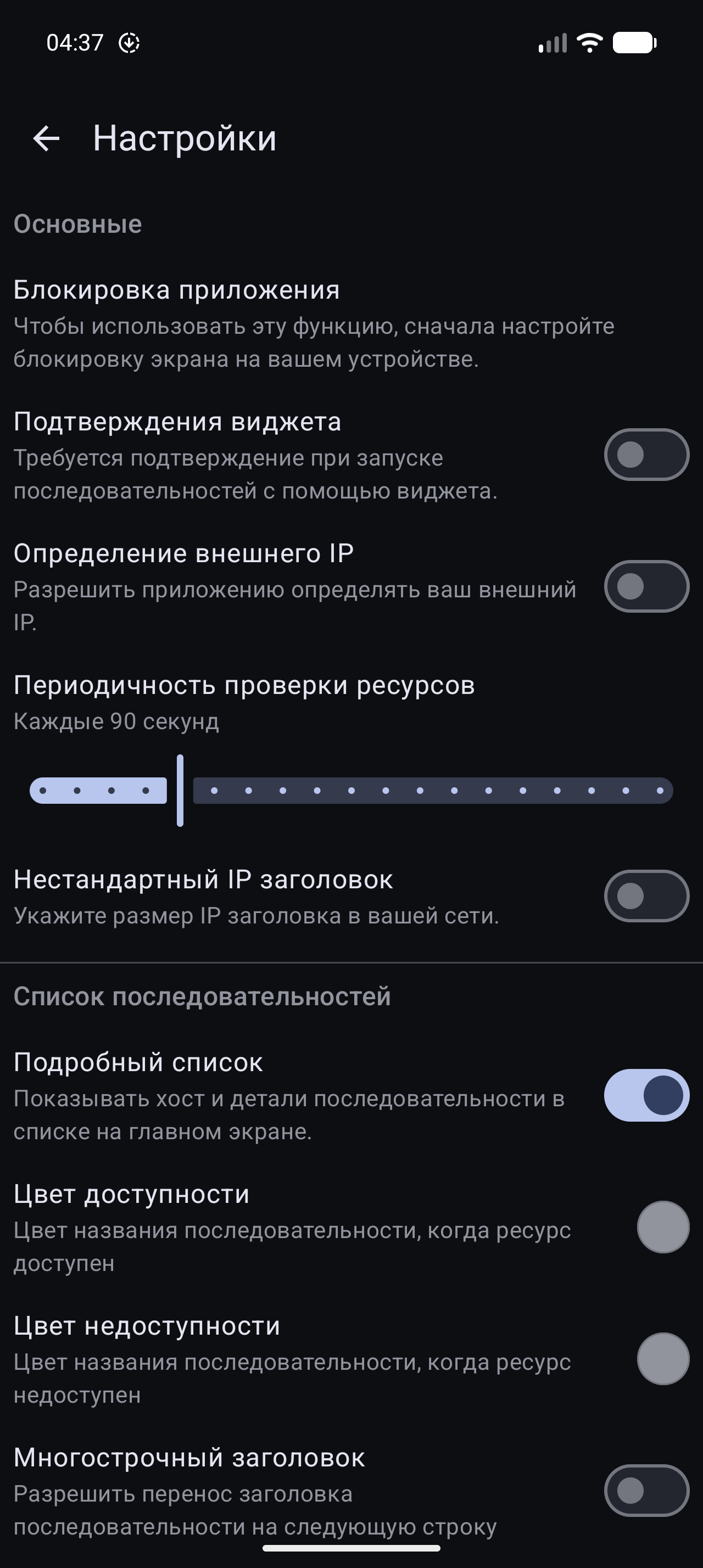Turn on Определение внешнего IP

[x=646, y=586]
